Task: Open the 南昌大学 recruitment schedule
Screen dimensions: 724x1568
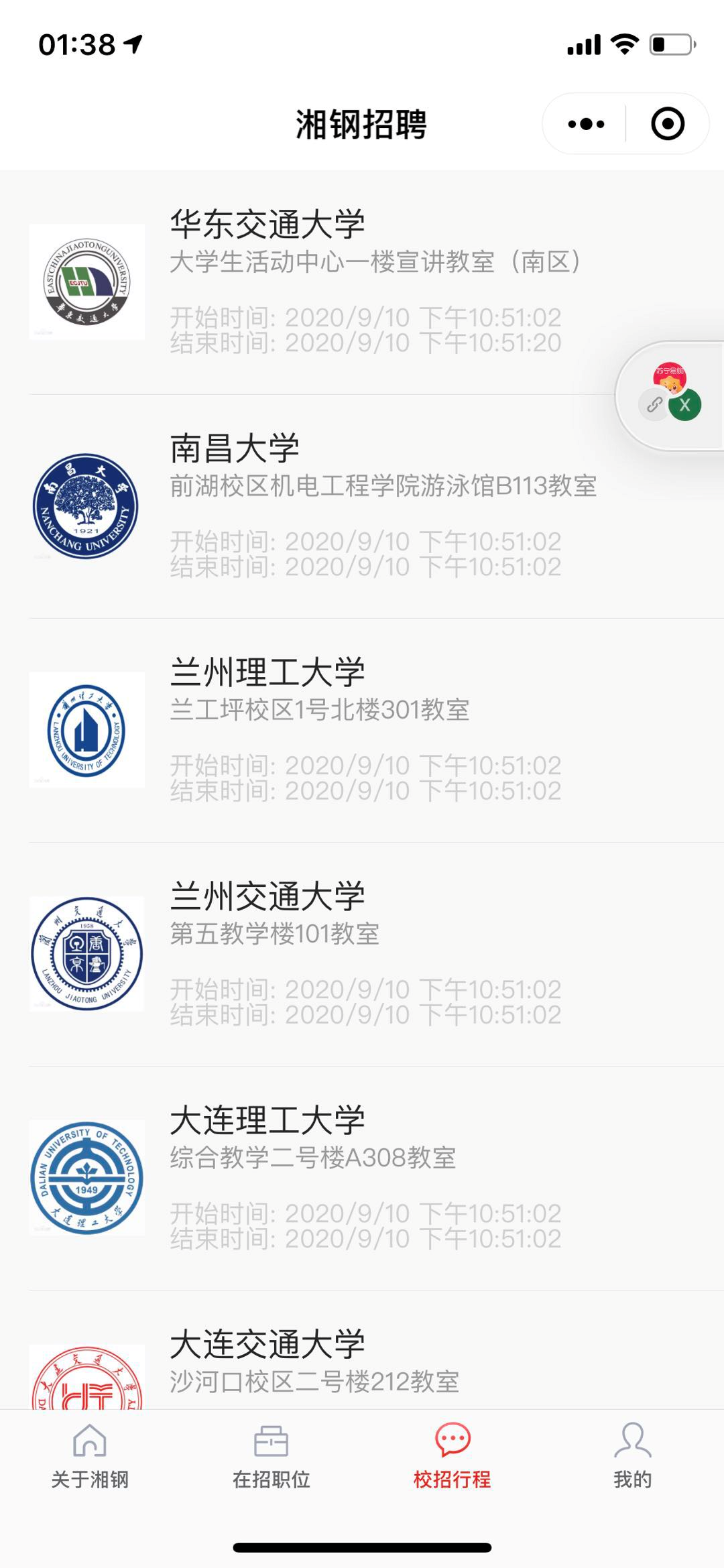Action: (x=362, y=507)
